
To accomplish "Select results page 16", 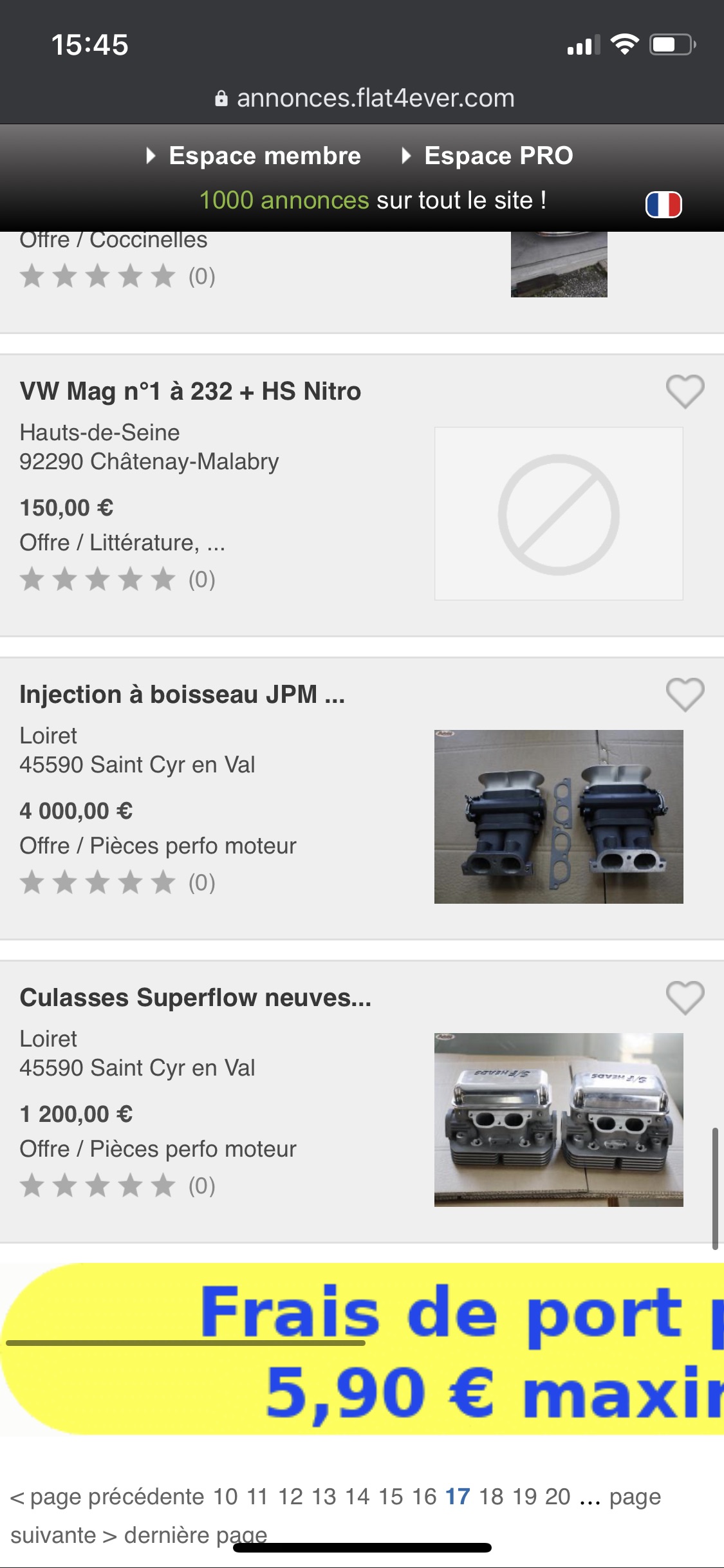I will (424, 1497).
